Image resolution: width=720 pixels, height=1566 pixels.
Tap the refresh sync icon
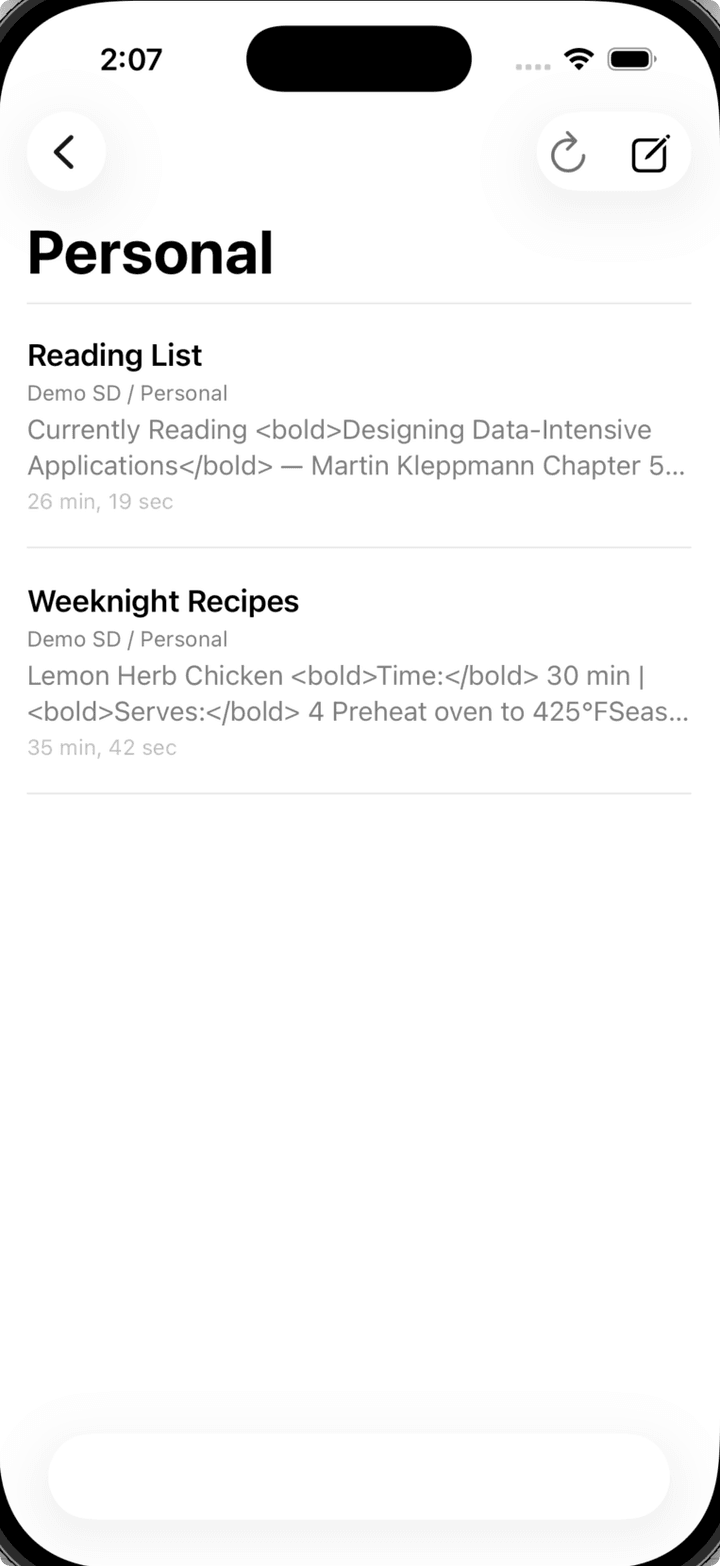pyautogui.click(x=567, y=153)
